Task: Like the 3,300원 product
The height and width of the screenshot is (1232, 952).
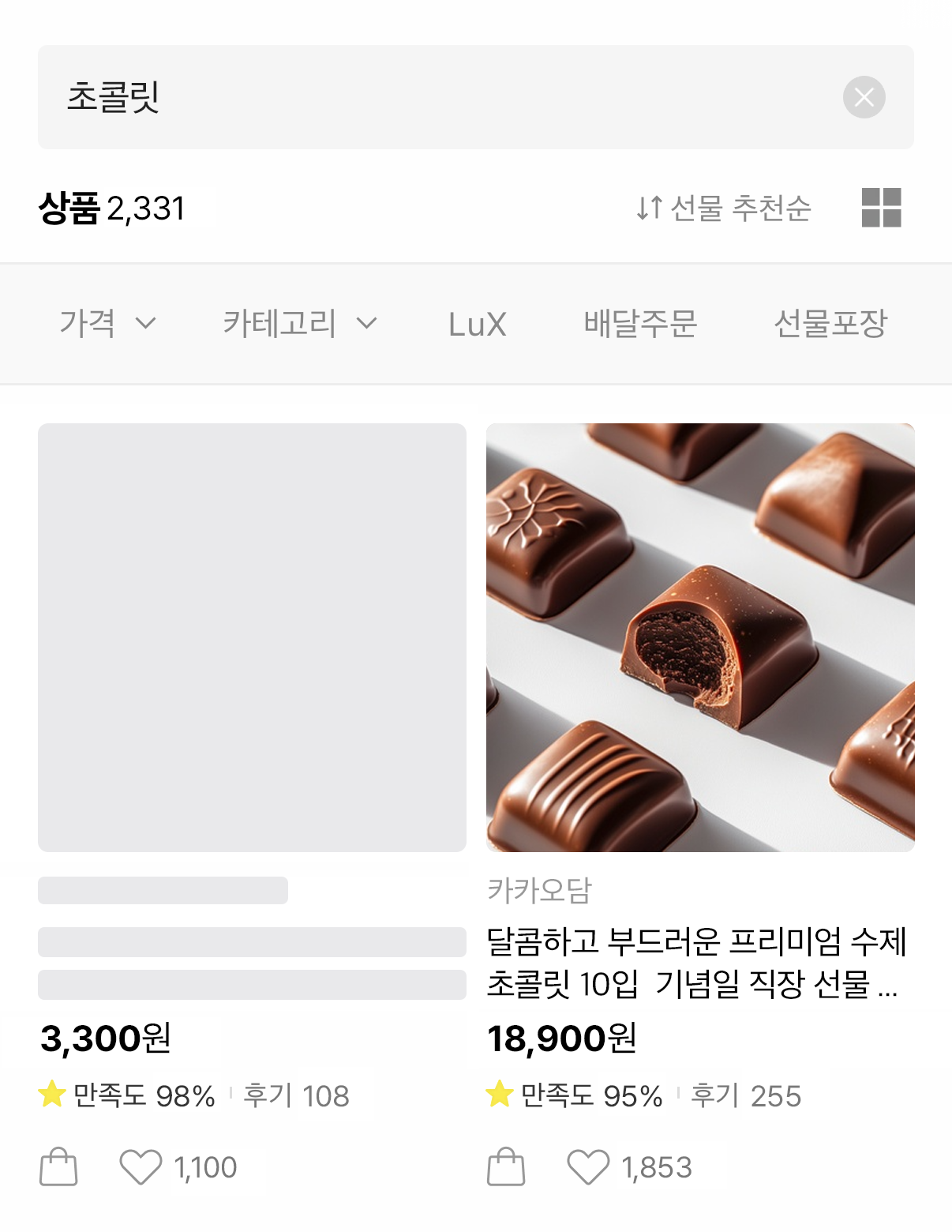Action: point(141,1166)
